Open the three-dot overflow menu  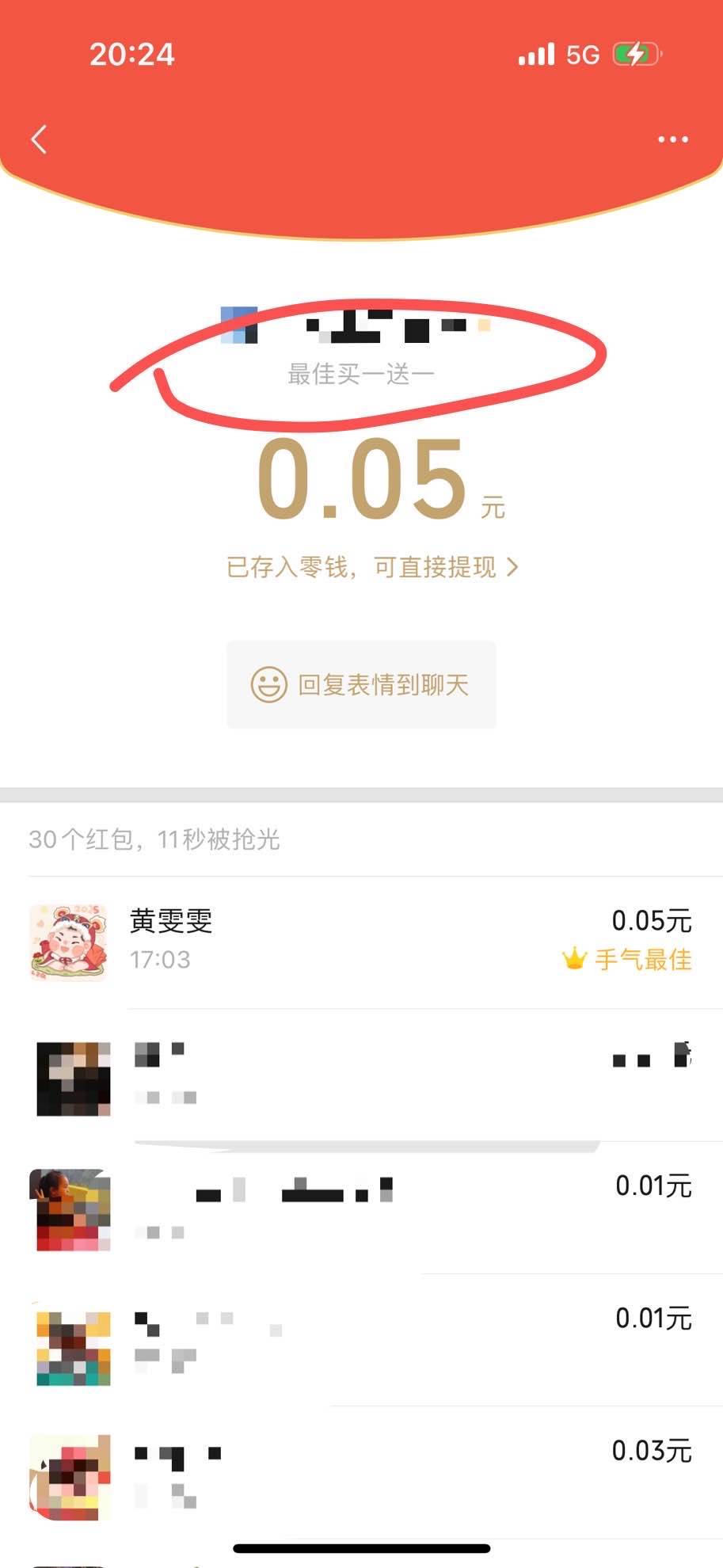pyautogui.click(x=672, y=139)
